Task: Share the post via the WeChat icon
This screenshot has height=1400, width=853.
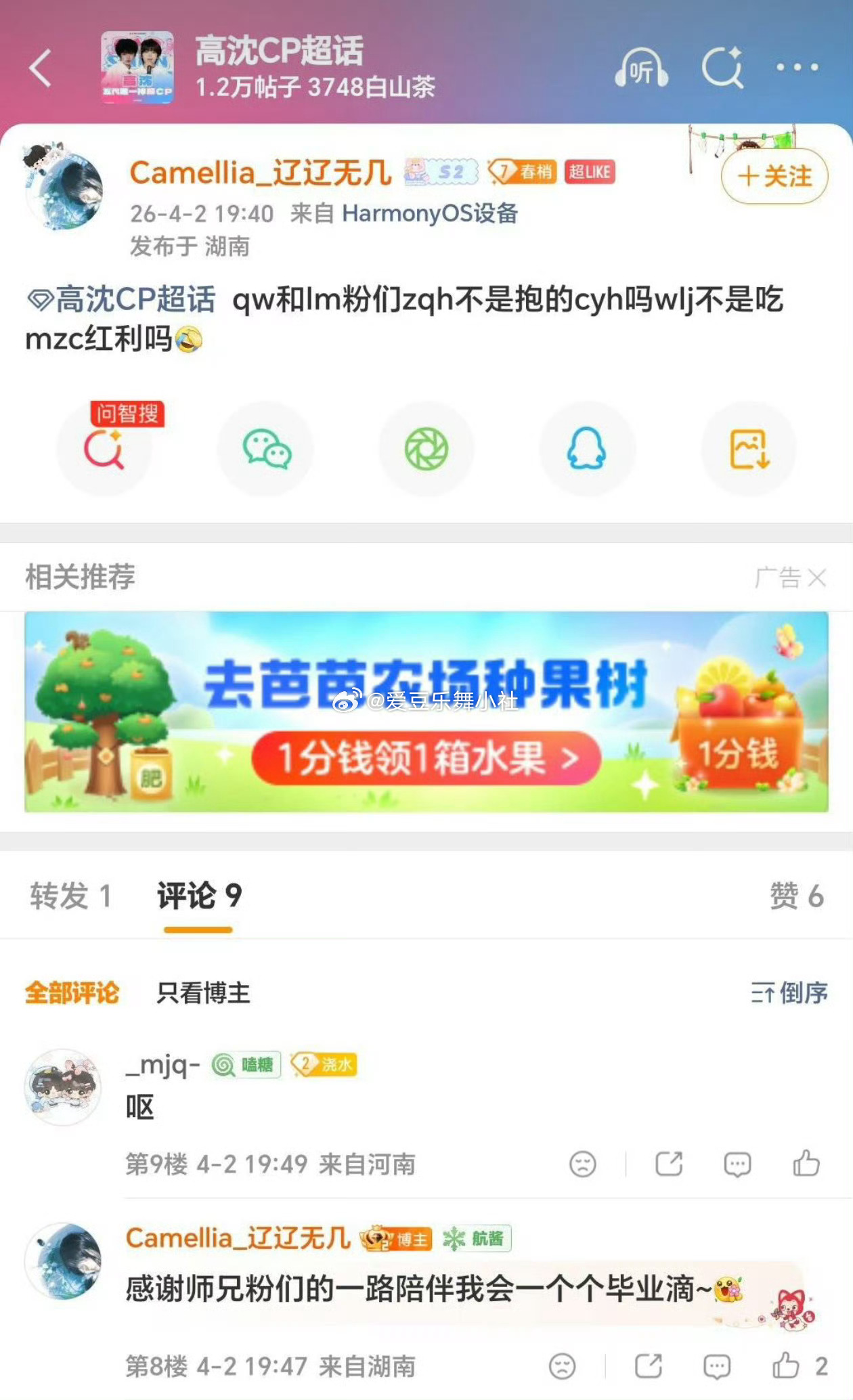Action: coord(265,449)
